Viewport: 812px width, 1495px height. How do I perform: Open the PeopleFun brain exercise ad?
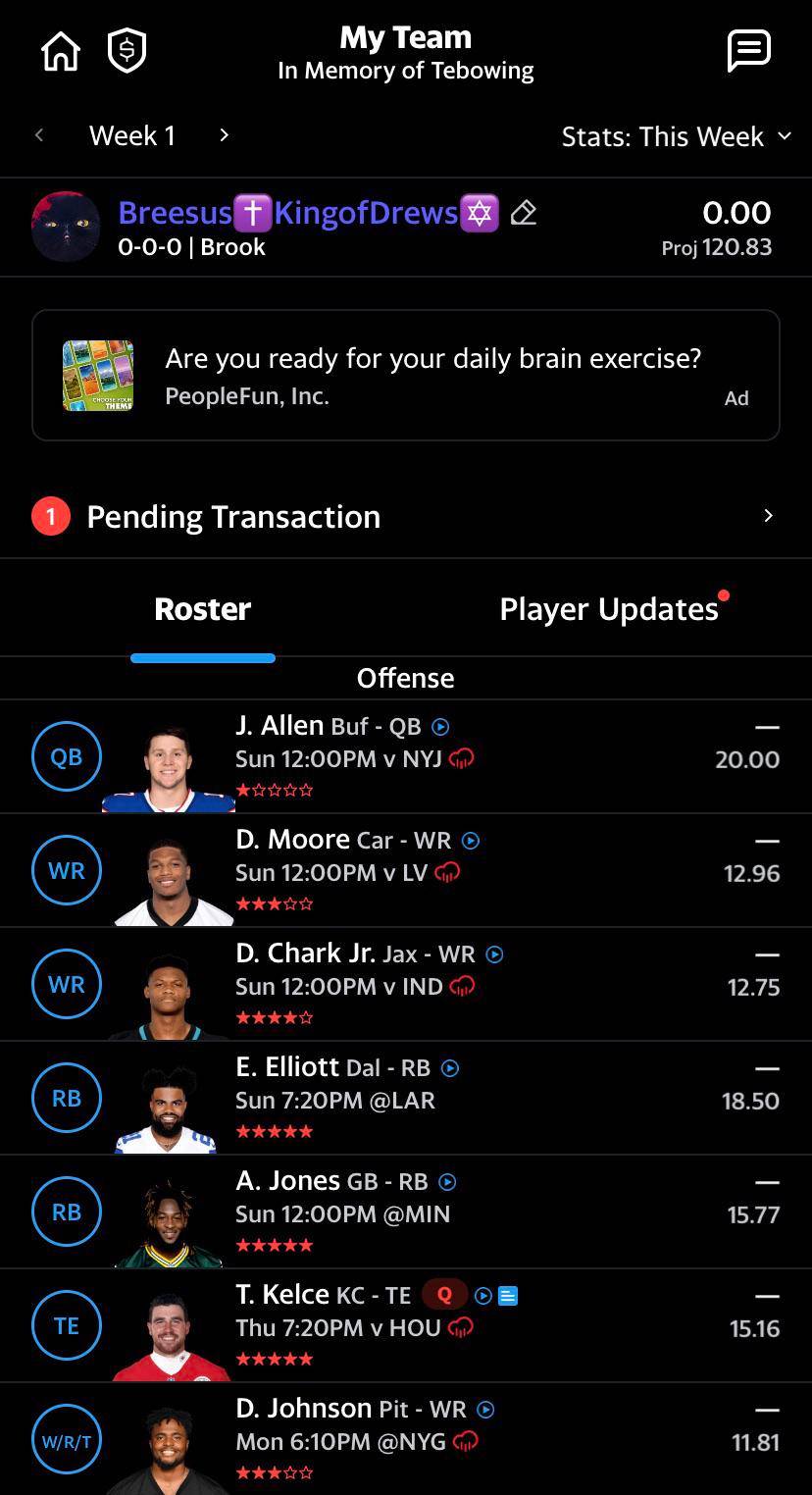click(406, 374)
